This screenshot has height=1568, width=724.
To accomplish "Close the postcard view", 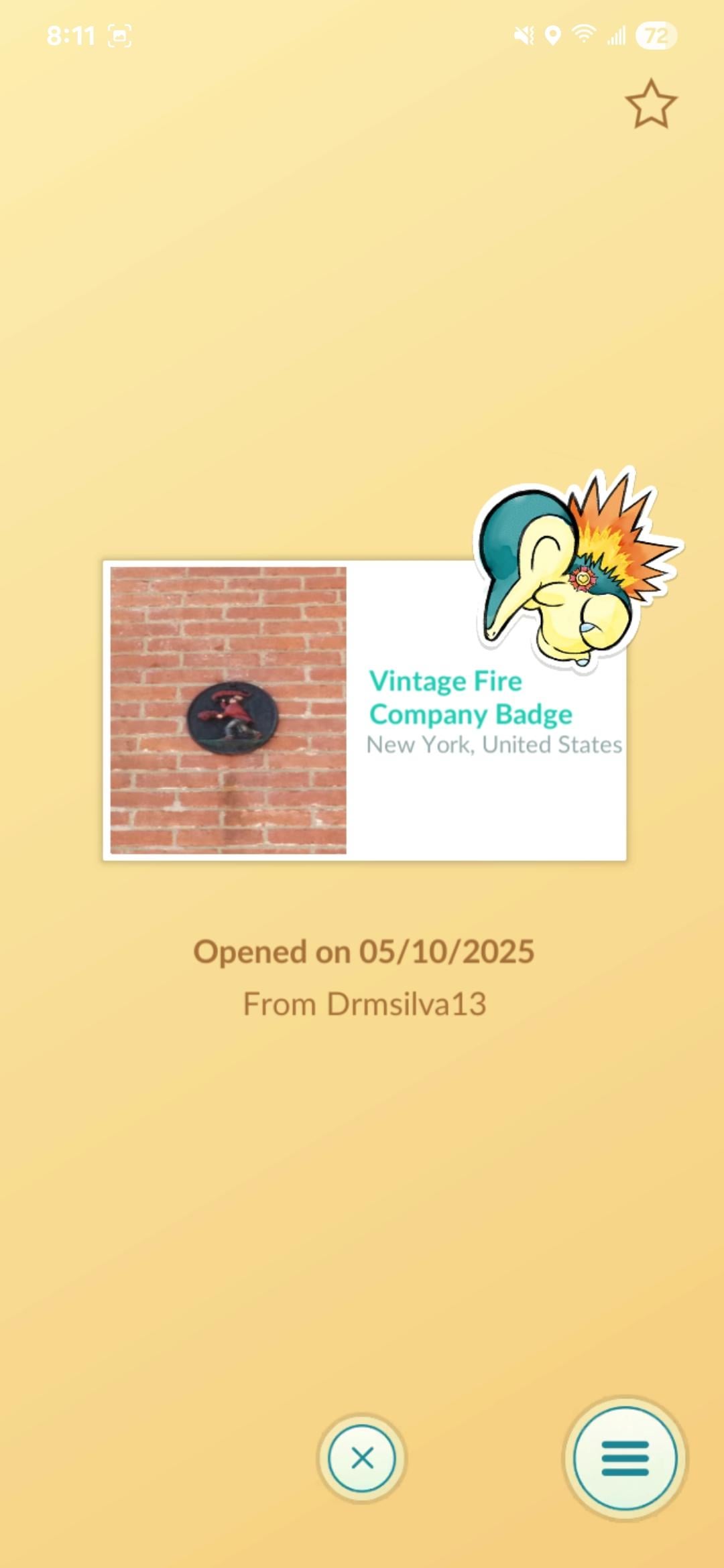I will click(x=362, y=1458).
